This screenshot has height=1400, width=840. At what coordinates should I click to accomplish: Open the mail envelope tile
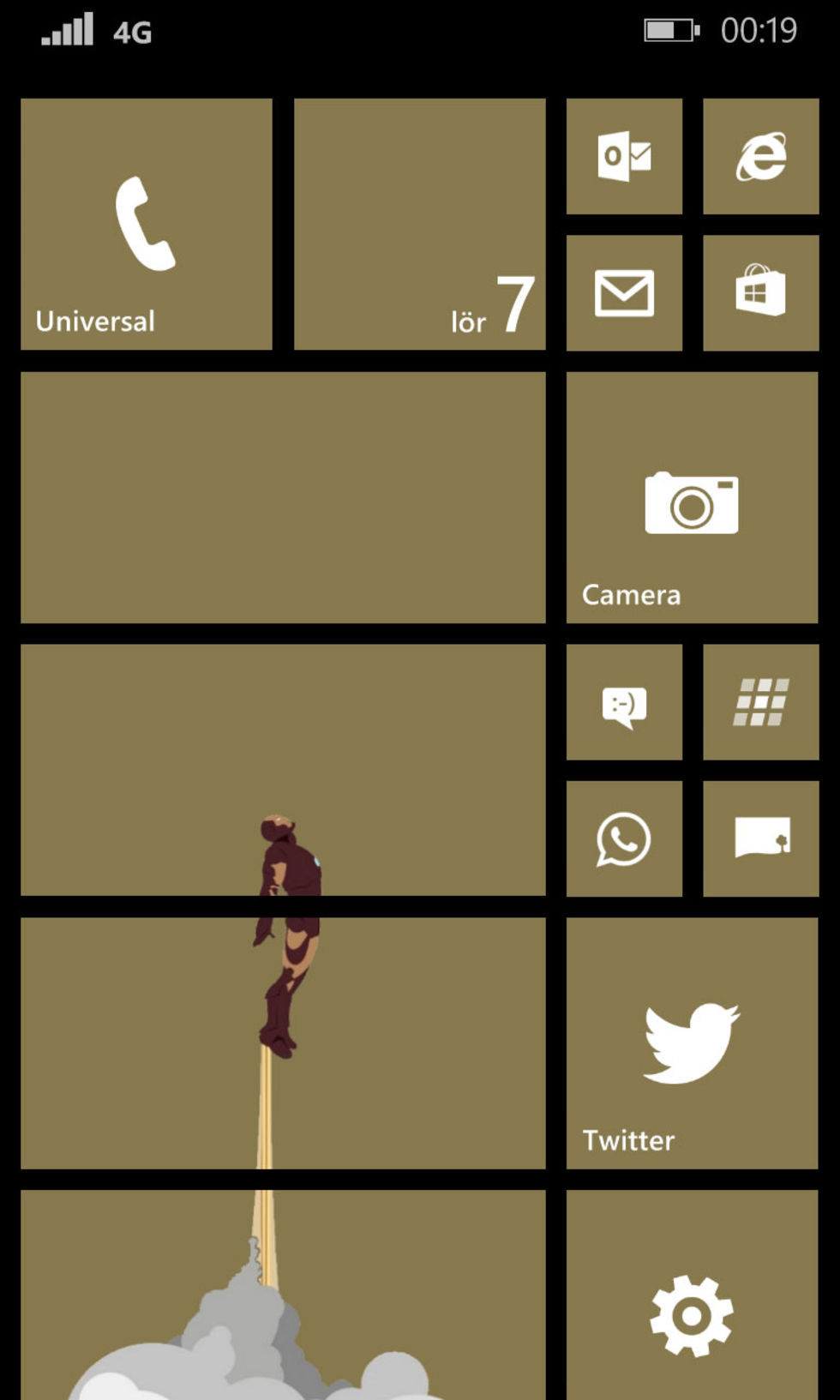click(624, 292)
